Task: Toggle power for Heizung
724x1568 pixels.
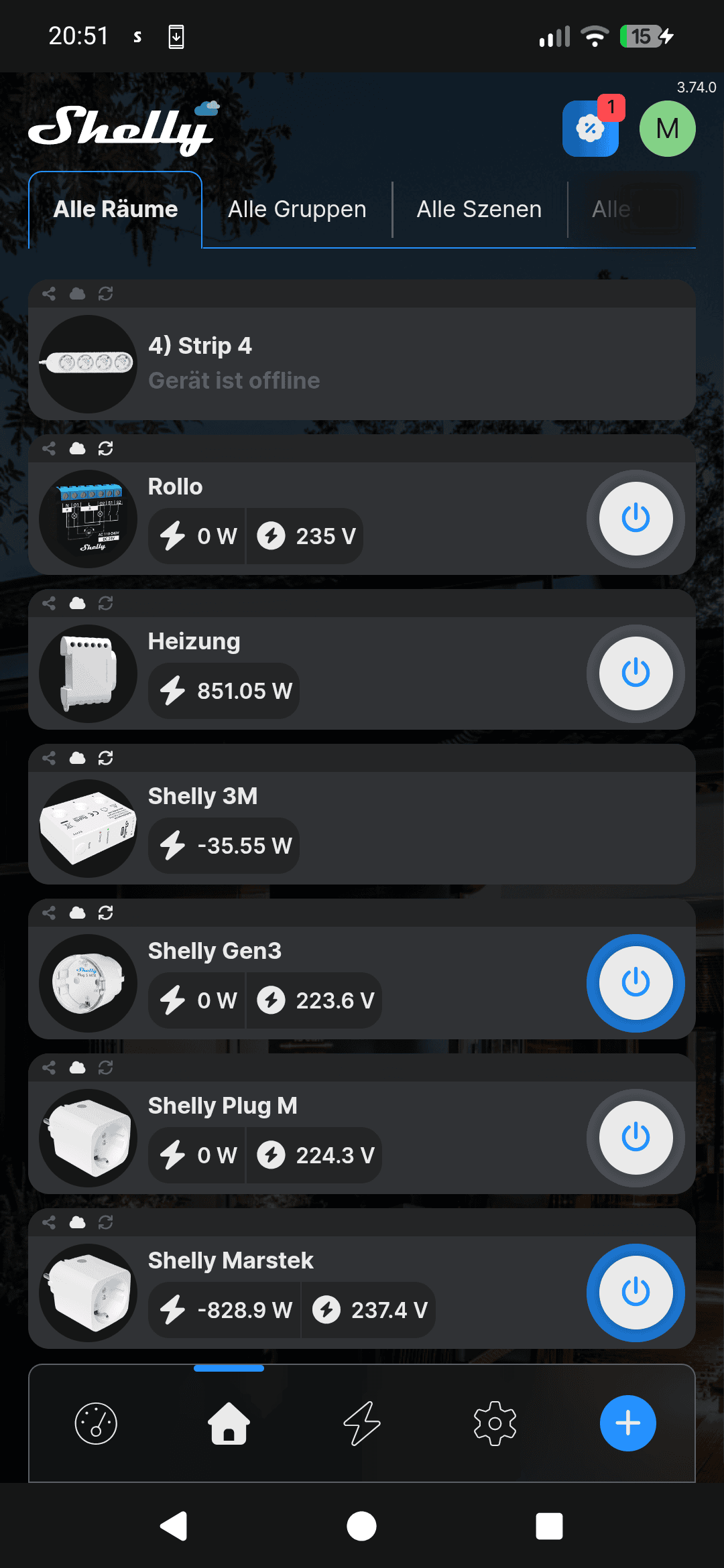Action: point(635,673)
